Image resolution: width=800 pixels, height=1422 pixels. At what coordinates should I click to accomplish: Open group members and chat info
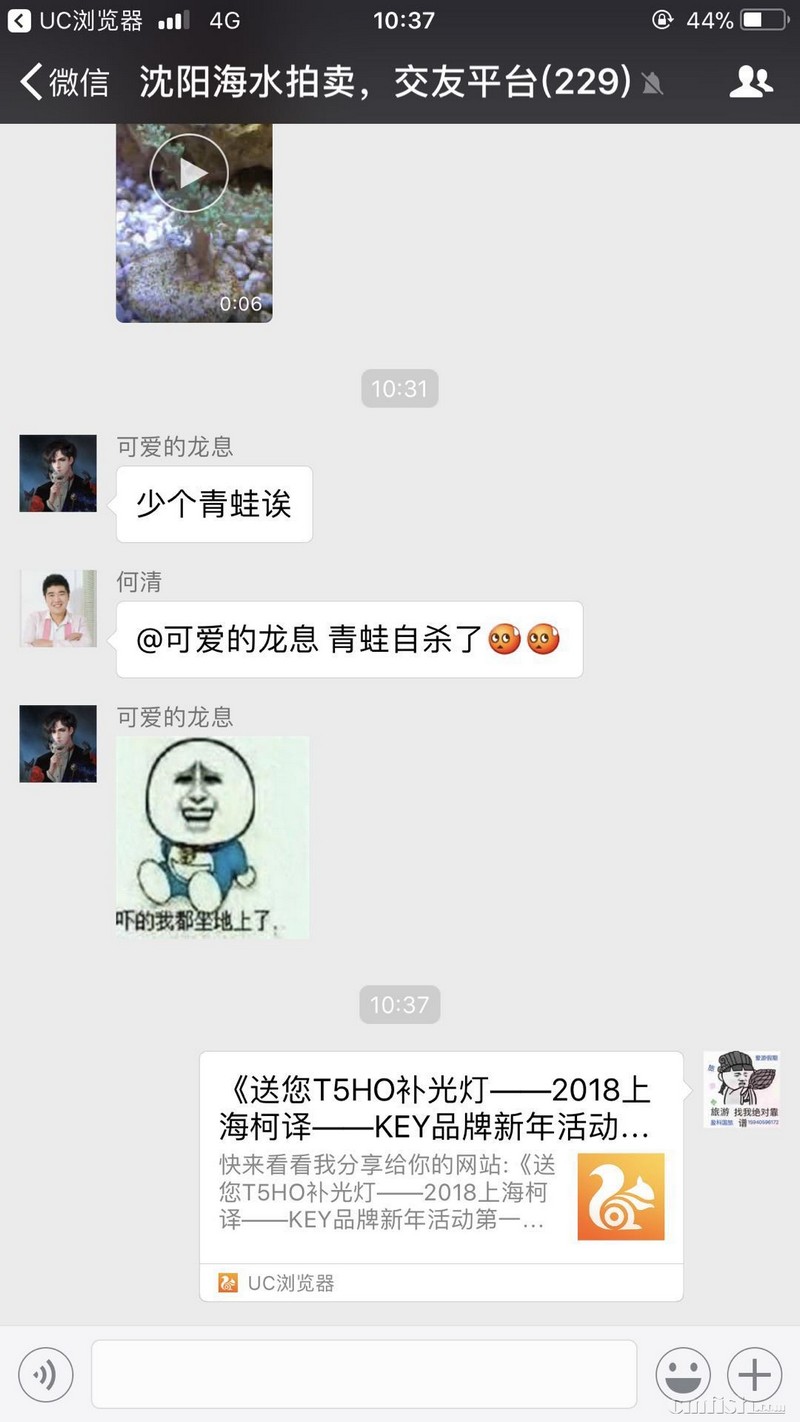point(750,82)
